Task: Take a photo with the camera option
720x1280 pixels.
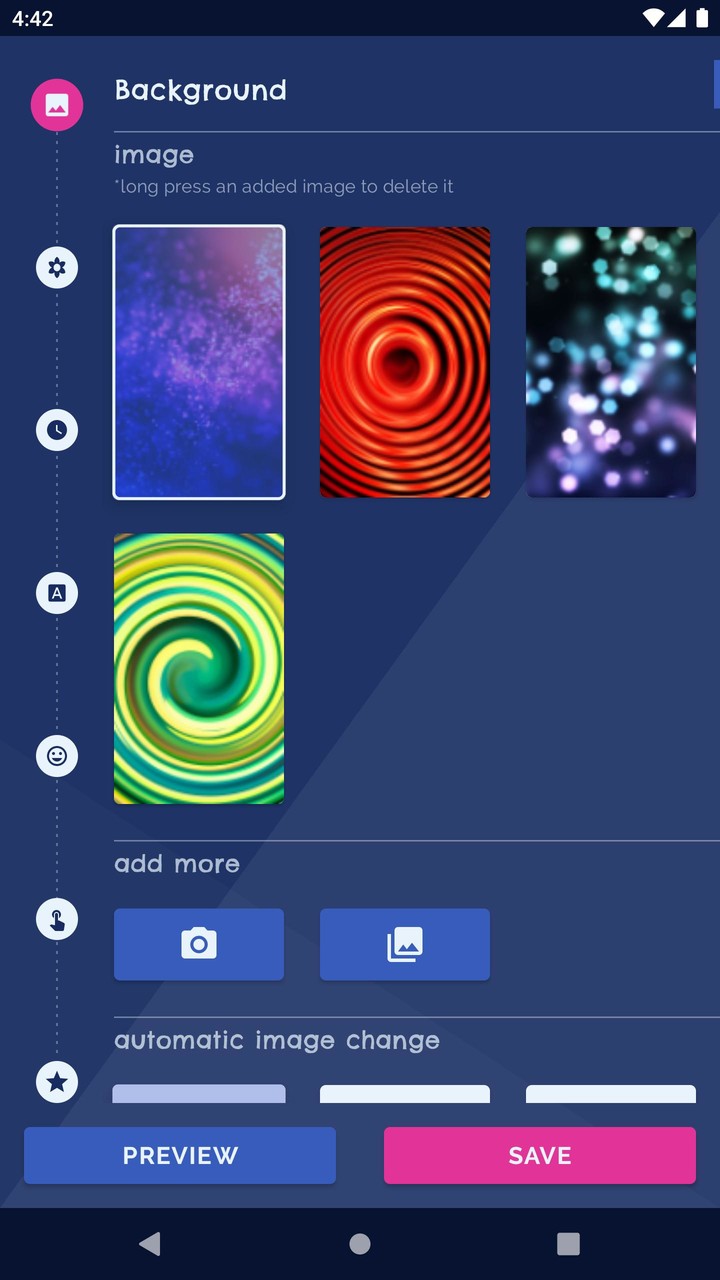Action: (x=198, y=943)
